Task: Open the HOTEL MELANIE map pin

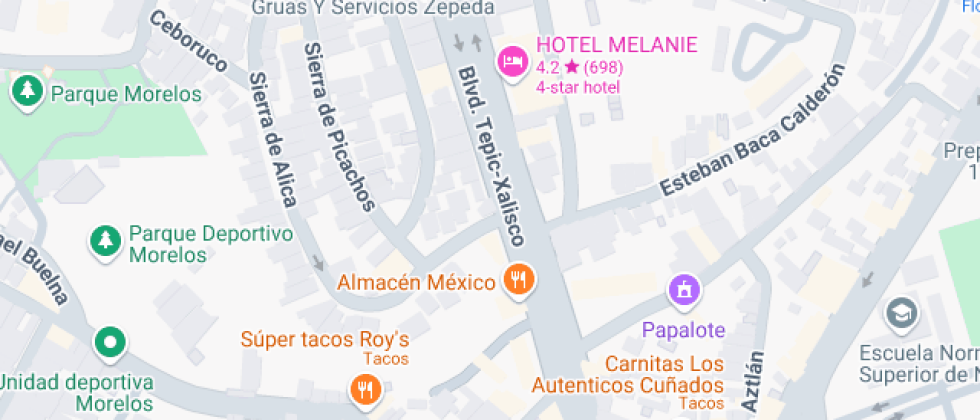Action: [513, 61]
